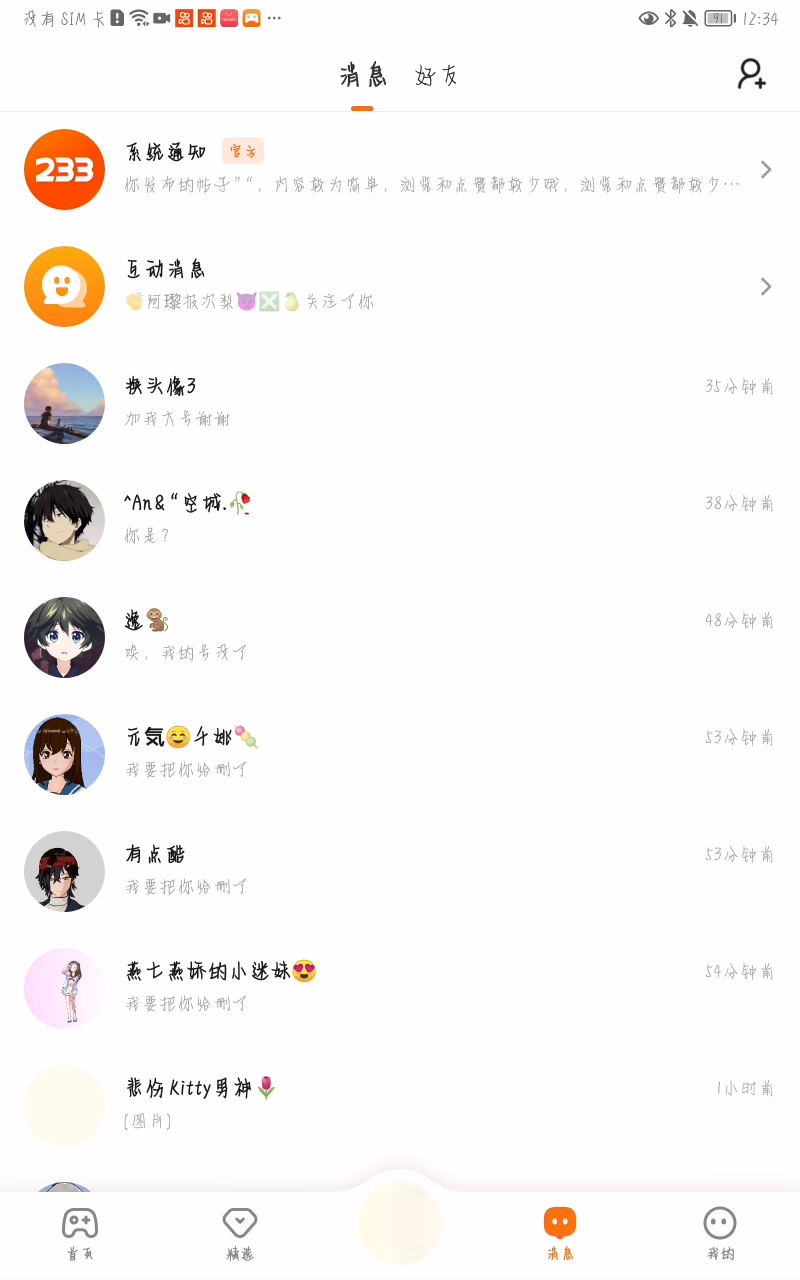Image resolution: width=800 pixels, height=1280 pixels.
Task: Tap the 消息 bottom navigation tab
Action: point(560,1233)
